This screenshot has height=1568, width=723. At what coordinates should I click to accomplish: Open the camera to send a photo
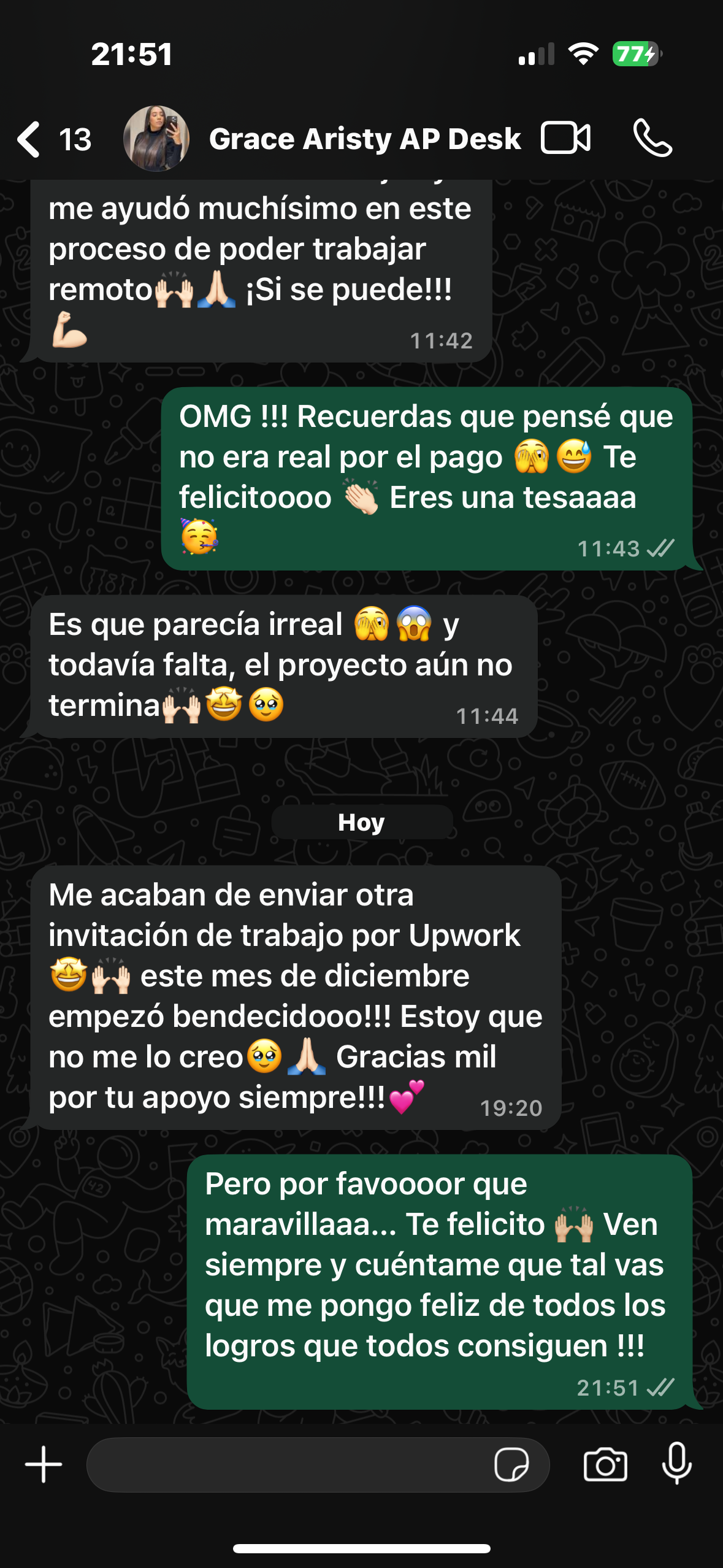pyautogui.click(x=605, y=1464)
